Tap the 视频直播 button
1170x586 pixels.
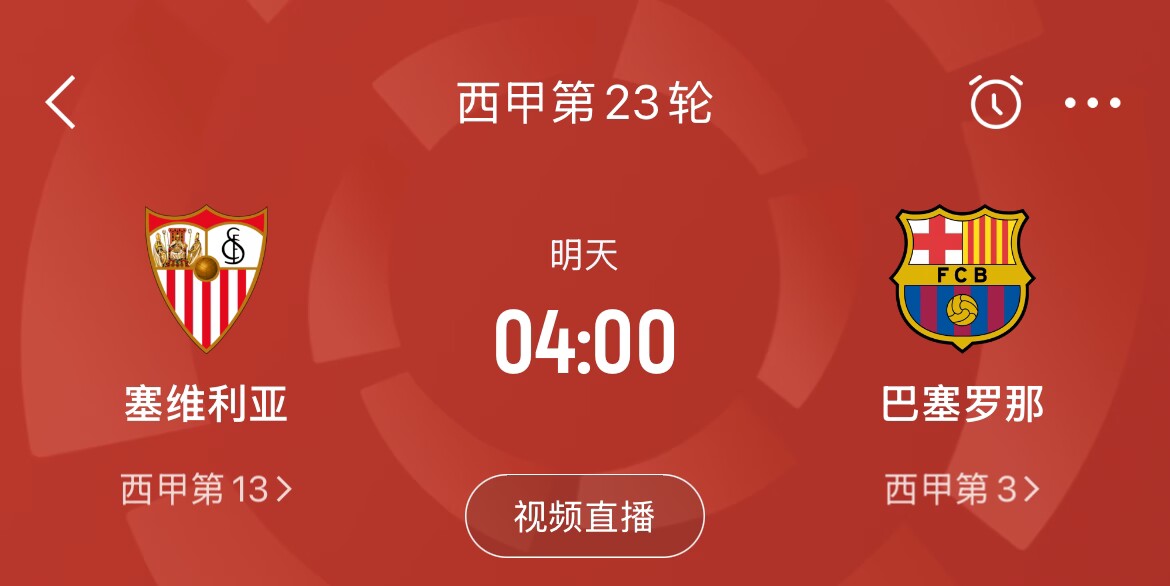click(x=585, y=516)
